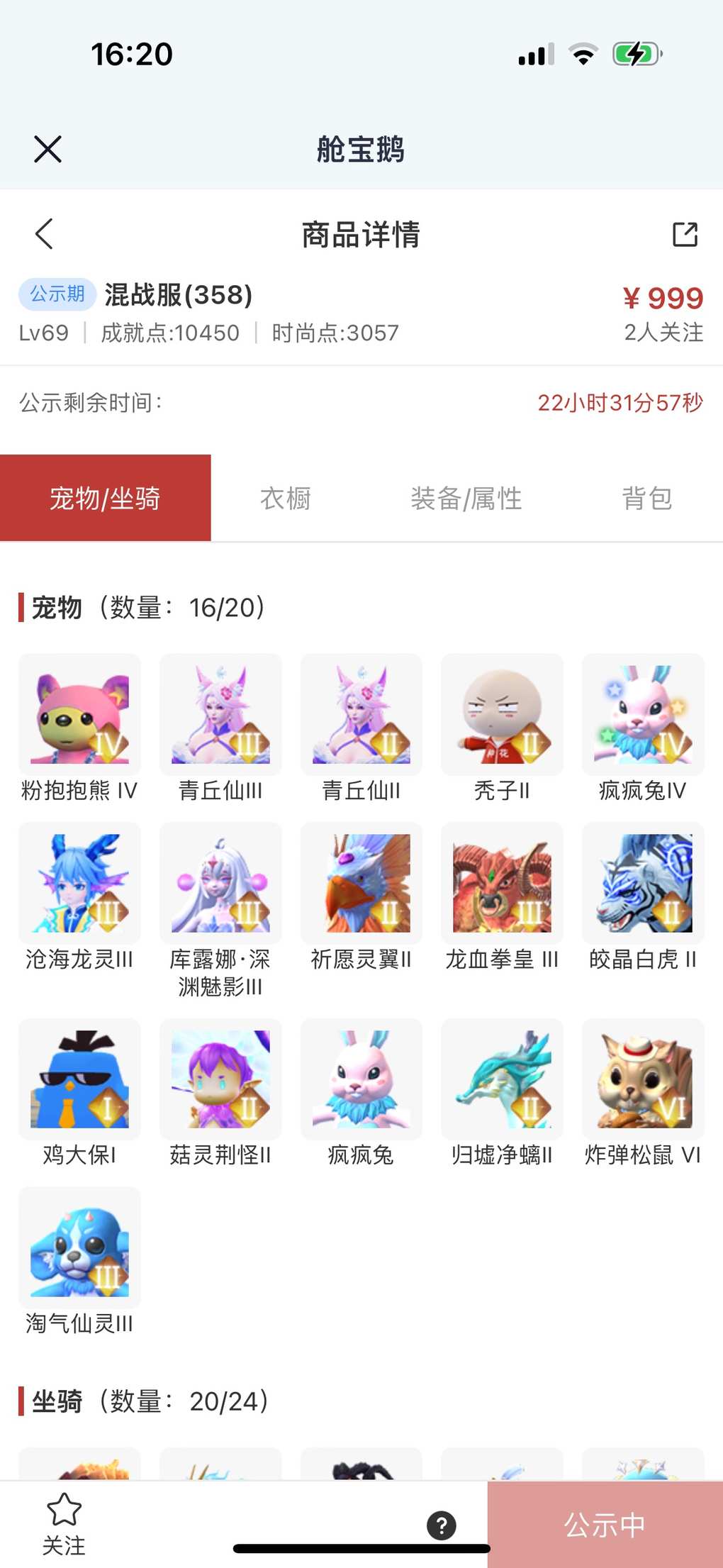Viewport: 723px width, 1568px height.
Task: Open the 背包 tab
Action: tap(646, 498)
